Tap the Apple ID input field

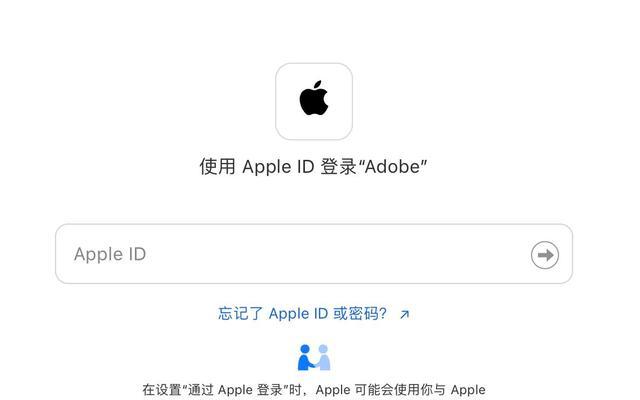coord(290,254)
